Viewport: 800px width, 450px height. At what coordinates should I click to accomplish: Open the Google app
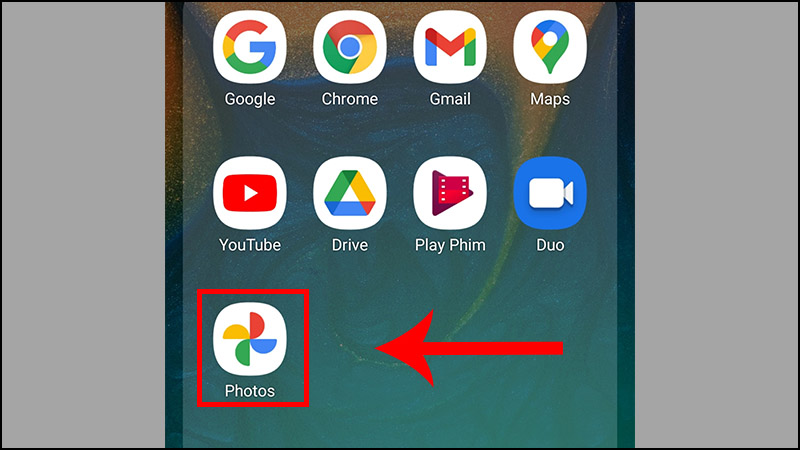pyautogui.click(x=250, y=48)
